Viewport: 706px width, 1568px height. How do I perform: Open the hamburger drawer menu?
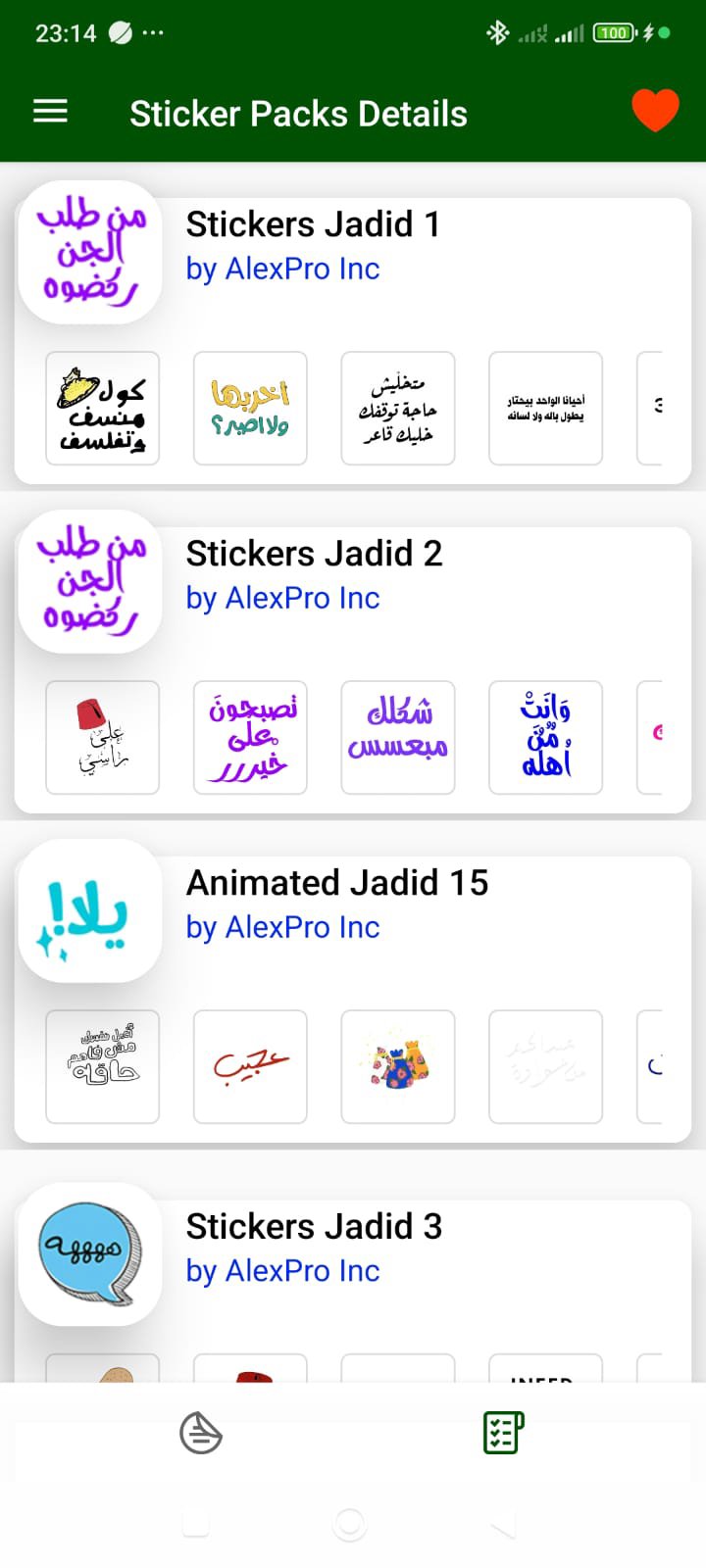click(x=50, y=112)
